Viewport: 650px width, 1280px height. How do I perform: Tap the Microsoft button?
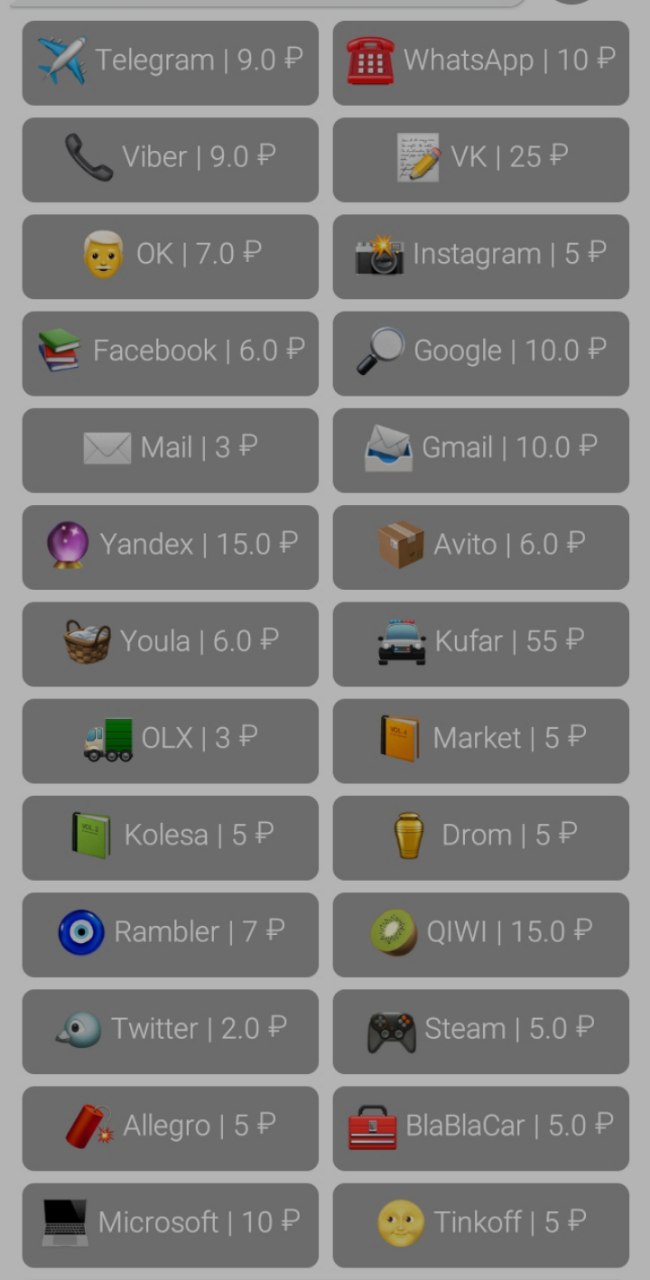pos(170,1226)
